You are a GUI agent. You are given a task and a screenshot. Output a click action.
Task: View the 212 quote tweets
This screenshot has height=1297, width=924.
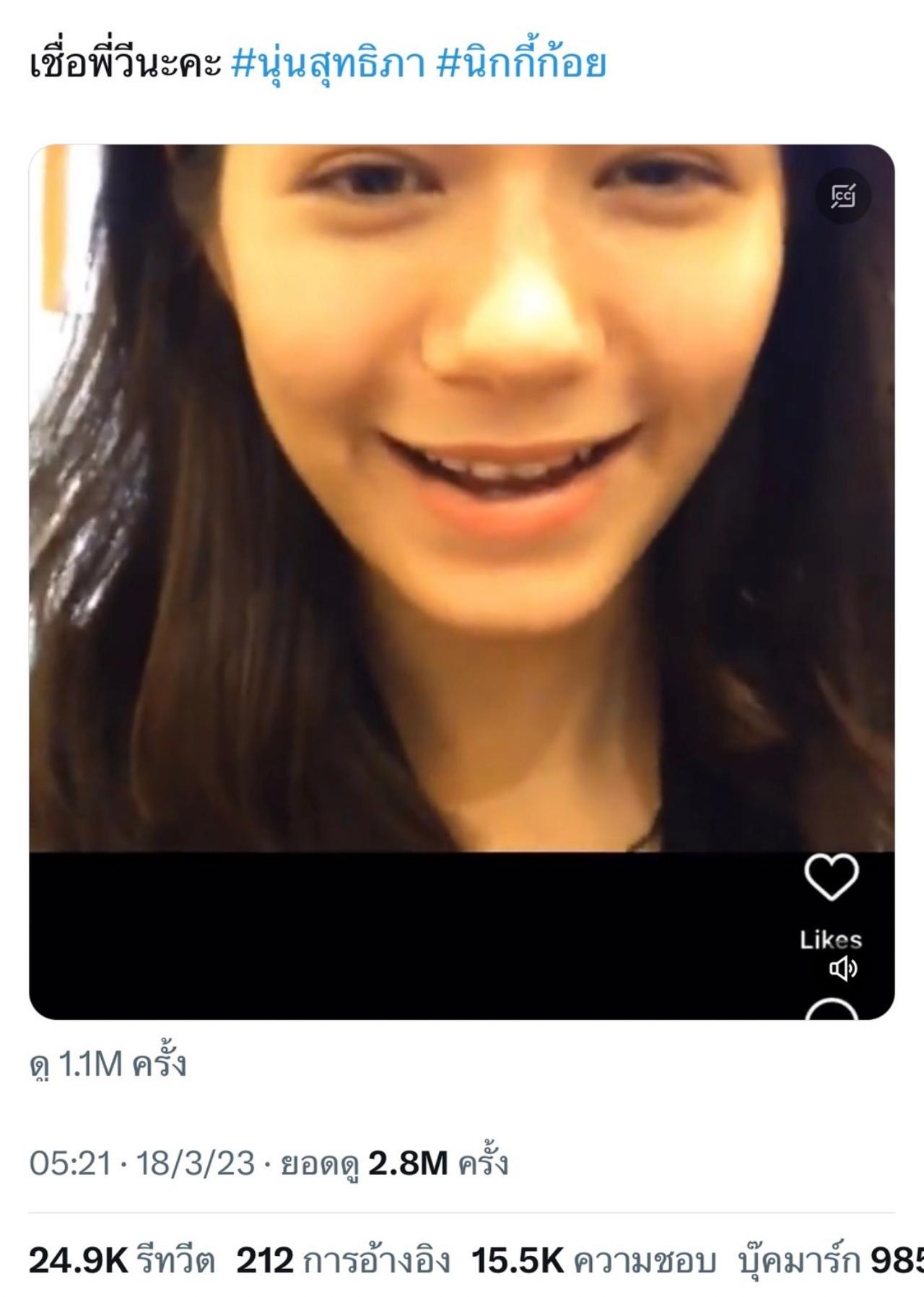[x=343, y=1261]
